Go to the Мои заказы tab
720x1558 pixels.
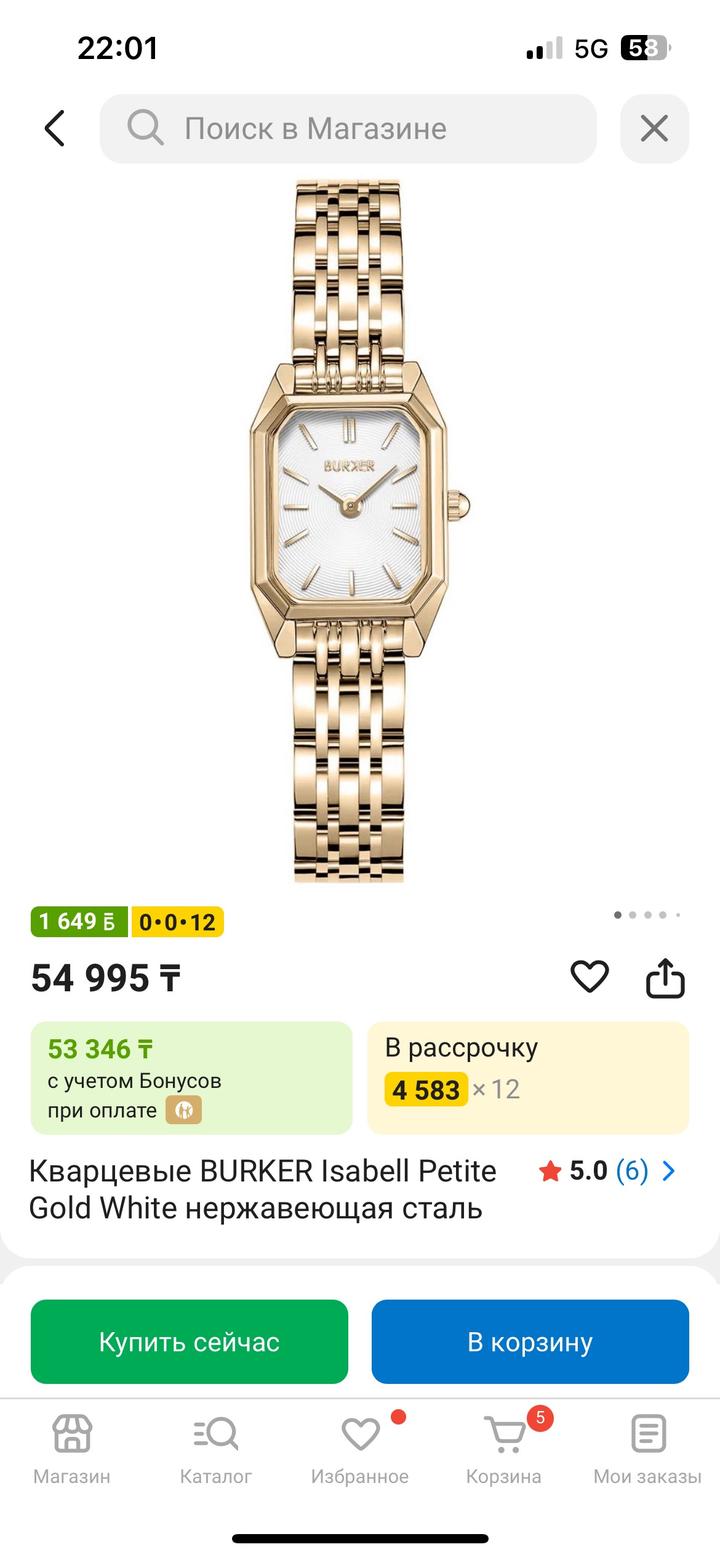[x=647, y=1449]
